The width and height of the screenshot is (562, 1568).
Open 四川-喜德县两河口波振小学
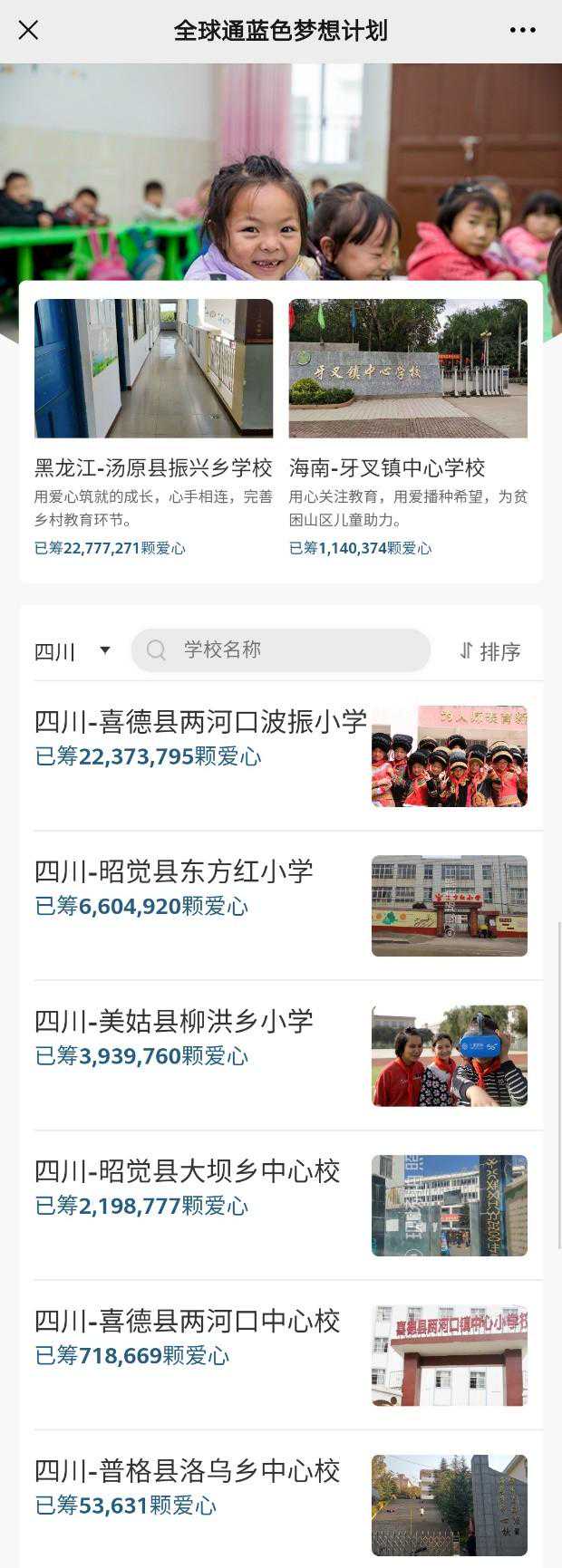(x=280, y=755)
